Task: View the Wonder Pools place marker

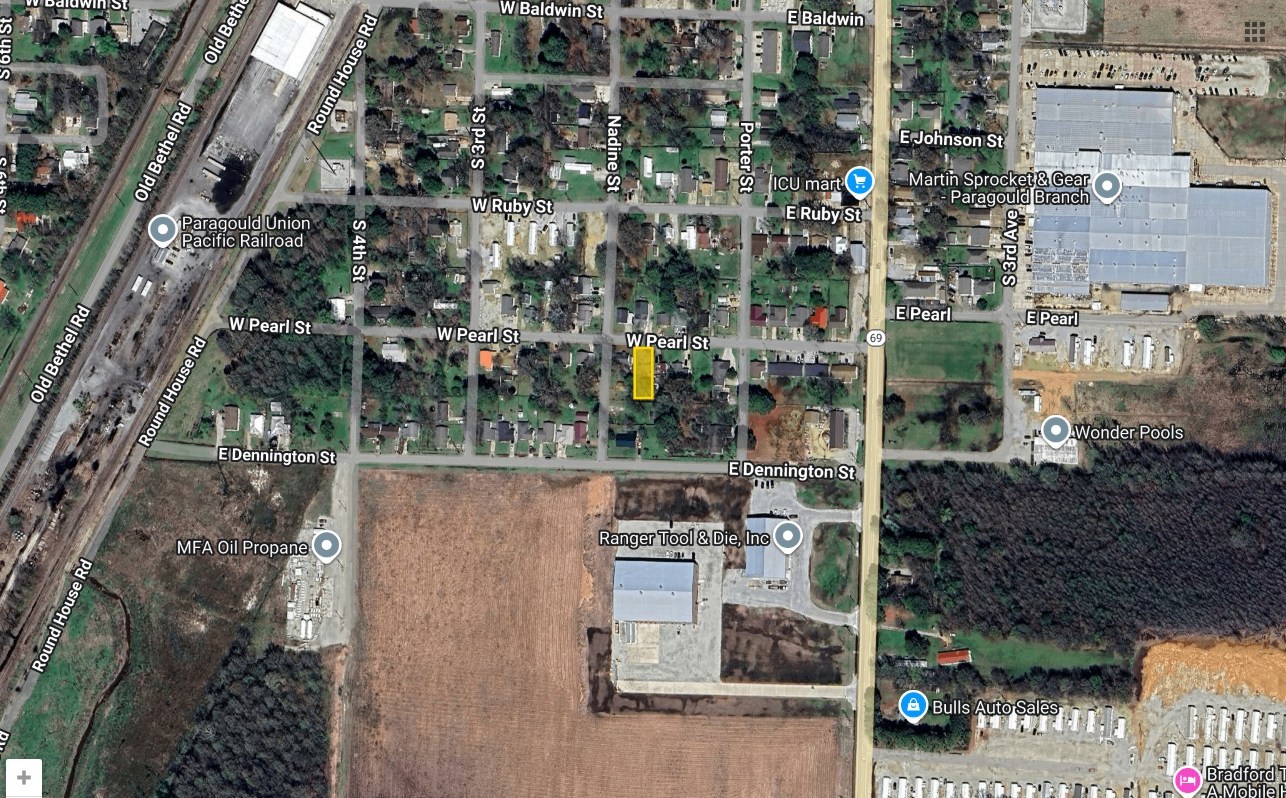Action: point(1055,431)
